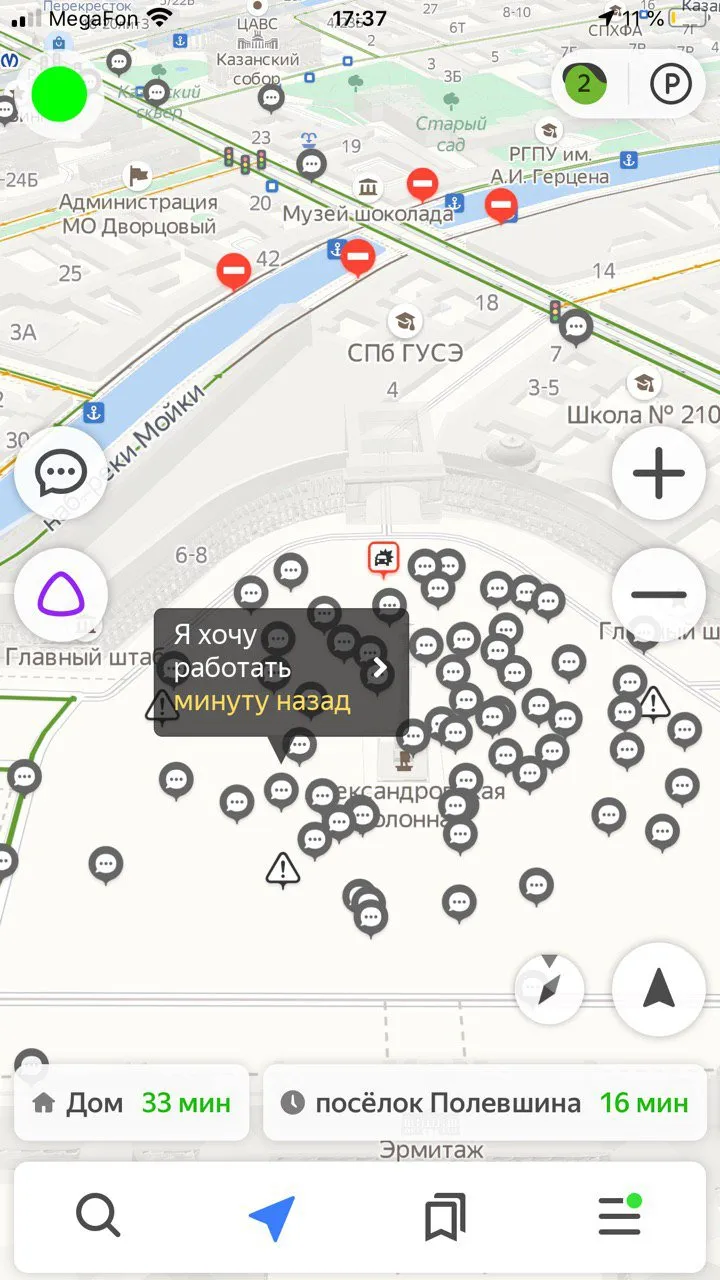
Task: Center the map on my location
Action: pos(659,988)
